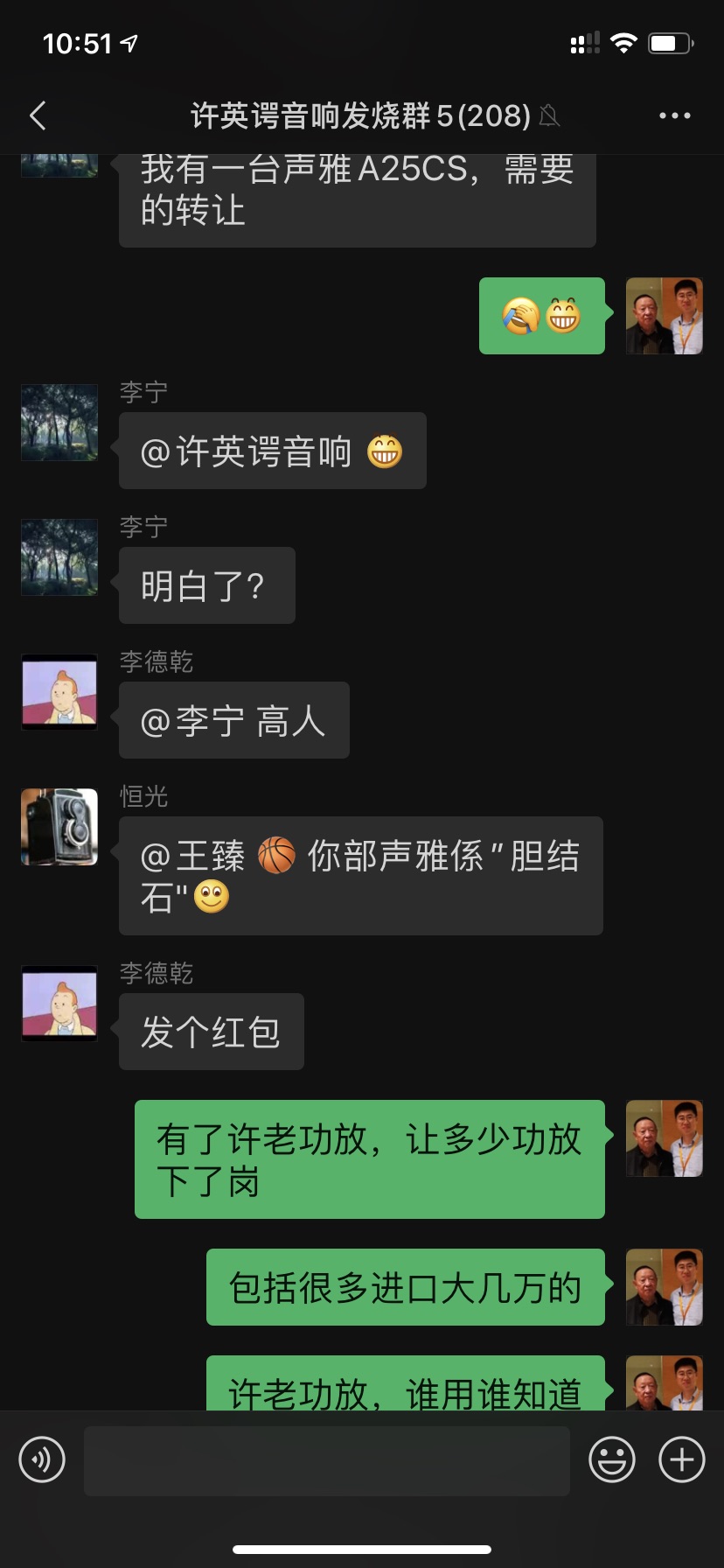The height and width of the screenshot is (1568, 724).
Task: Go back to the chat list
Action: (x=38, y=115)
